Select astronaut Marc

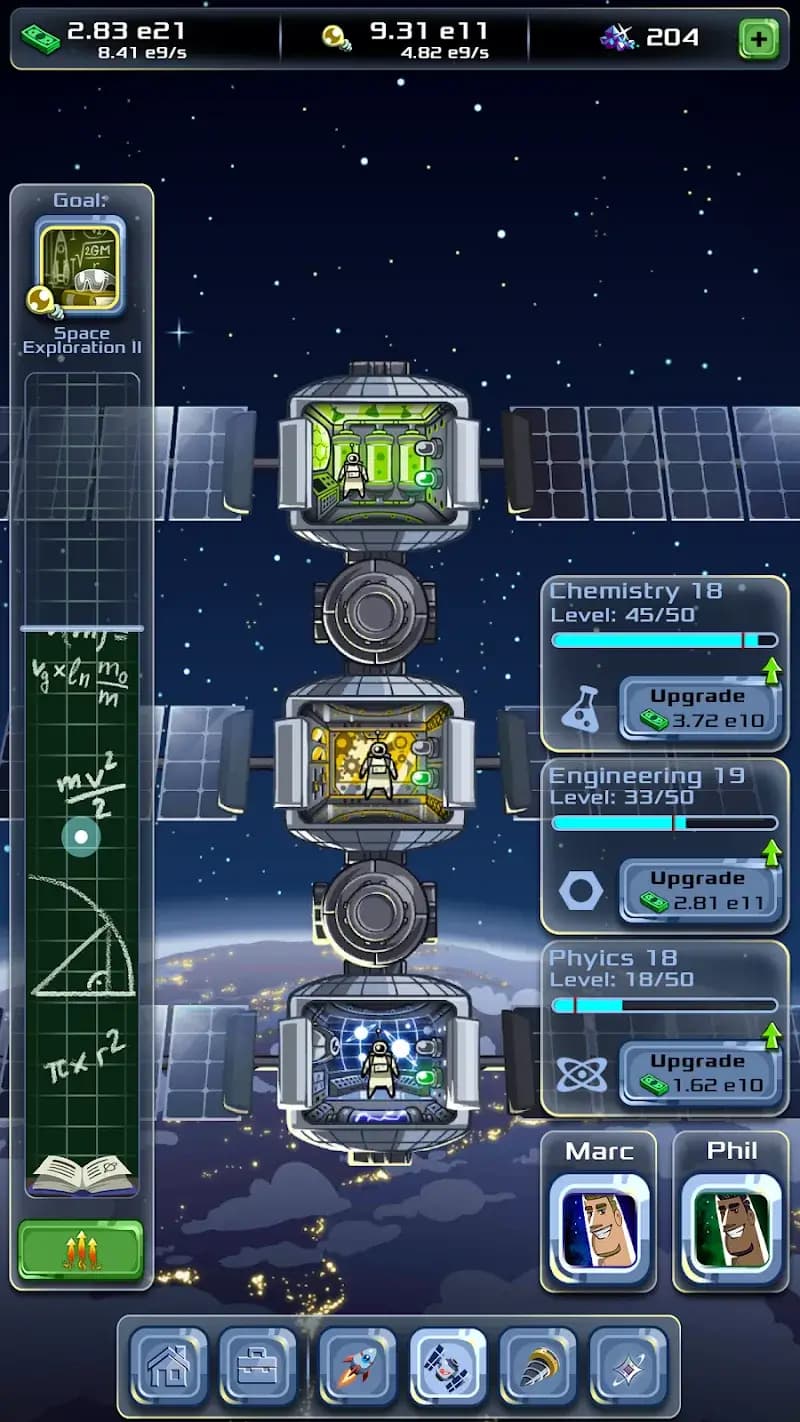599,1220
